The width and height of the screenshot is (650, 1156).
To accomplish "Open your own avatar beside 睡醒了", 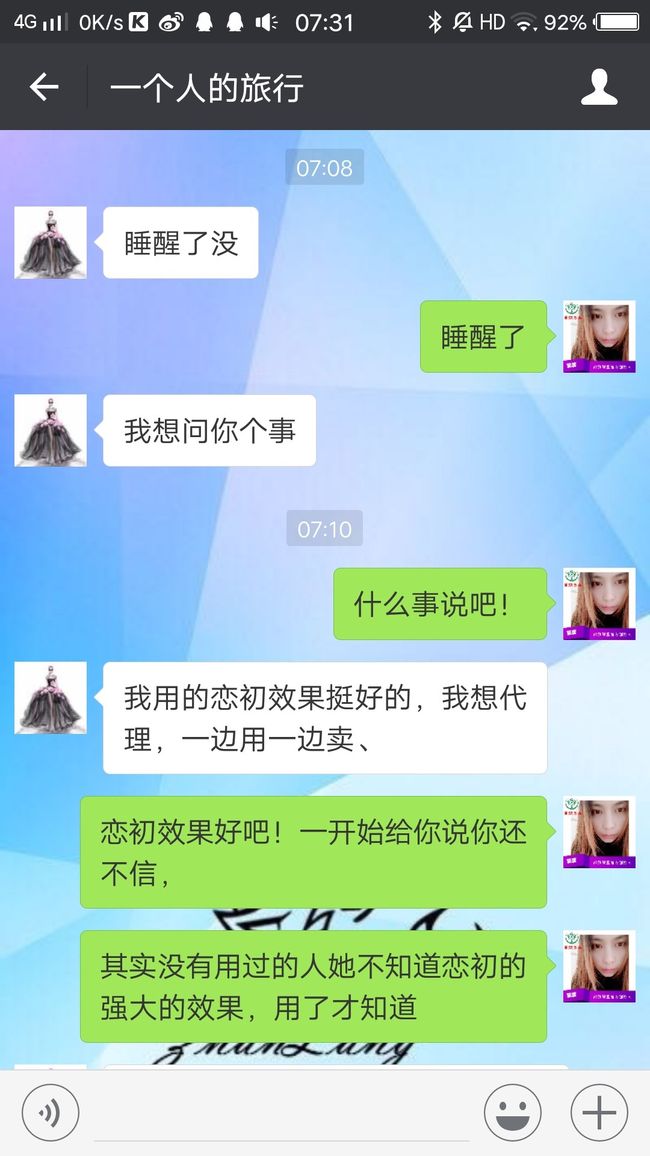I will 599,336.
